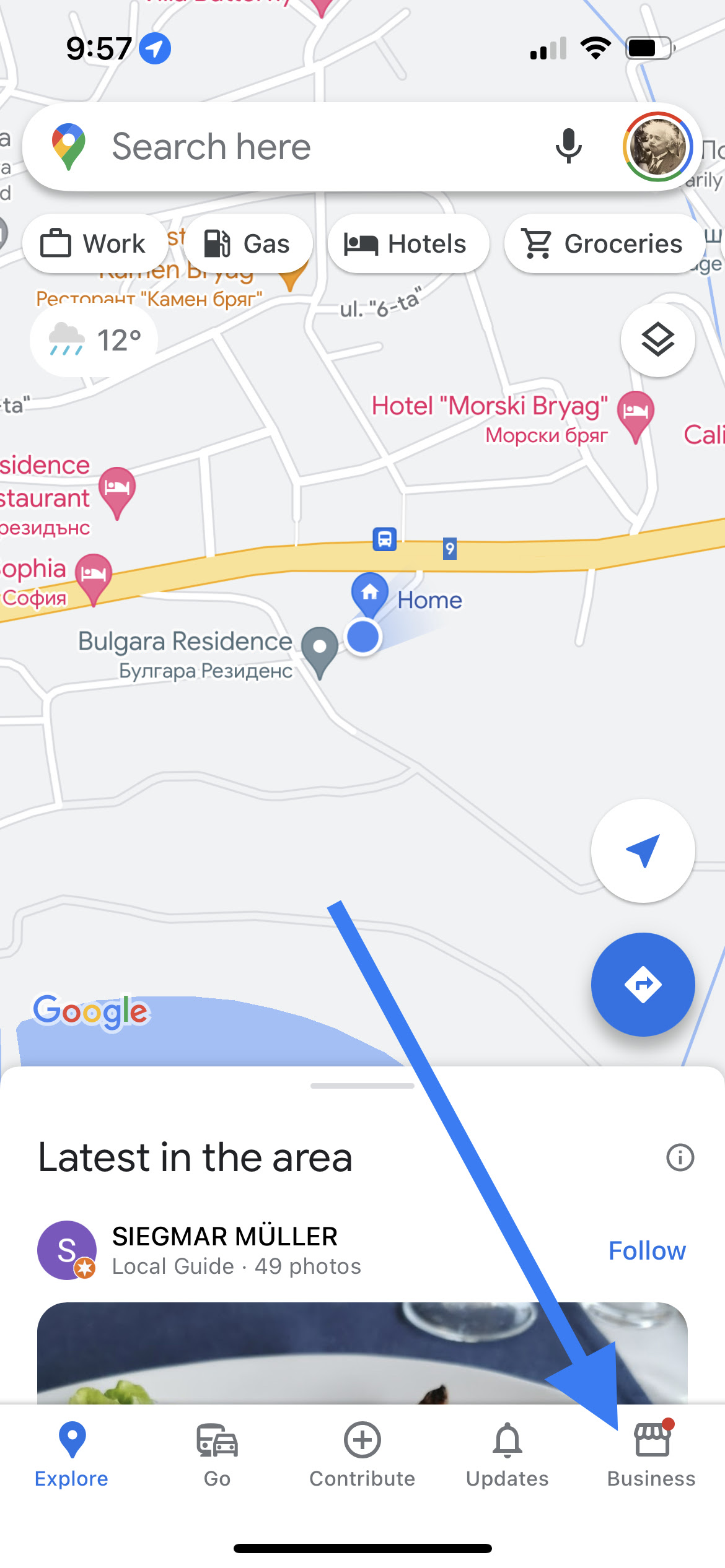Open the Home pin on the map
The height and width of the screenshot is (1568, 725).
[370, 593]
